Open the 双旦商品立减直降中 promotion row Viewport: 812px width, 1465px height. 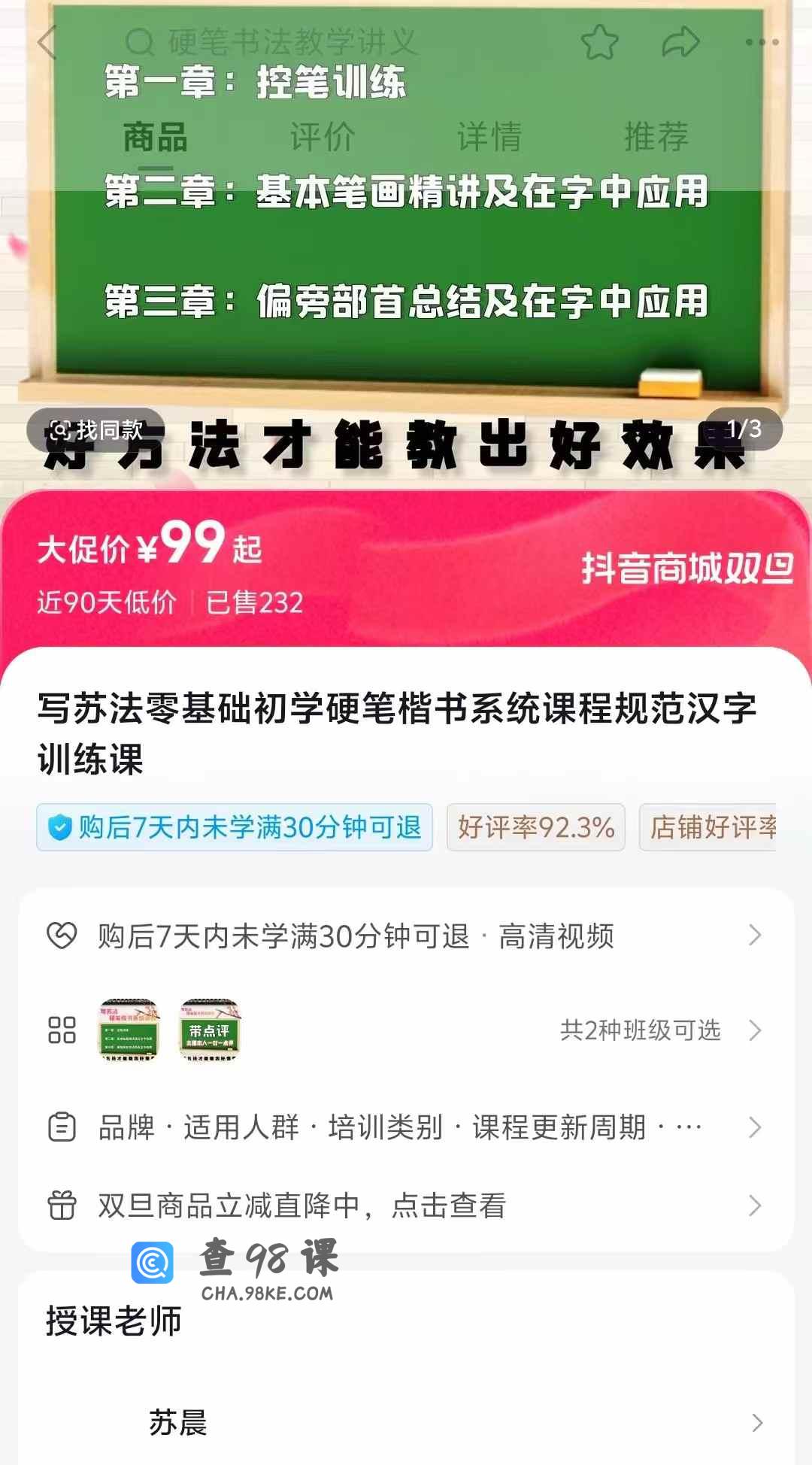pyautogui.click(x=406, y=1206)
